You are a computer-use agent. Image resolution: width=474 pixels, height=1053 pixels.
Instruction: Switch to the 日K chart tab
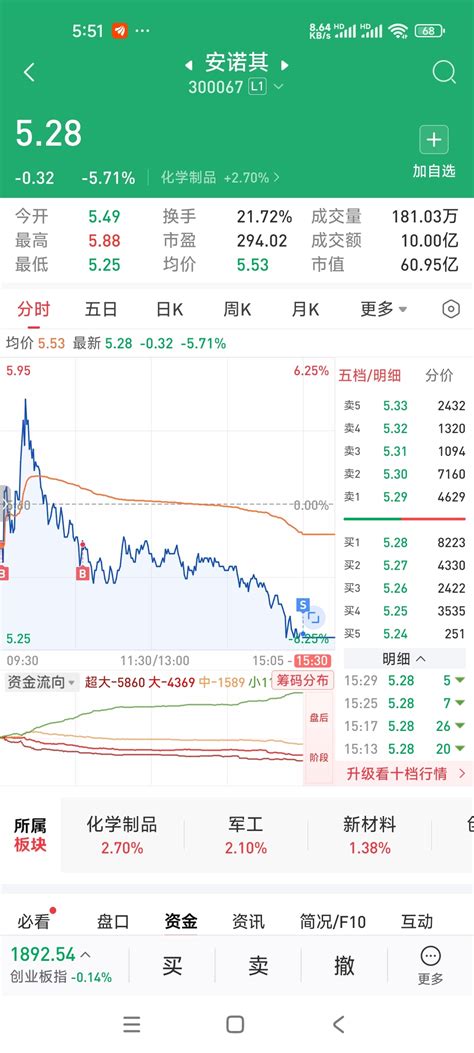click(x=169, y=309)
